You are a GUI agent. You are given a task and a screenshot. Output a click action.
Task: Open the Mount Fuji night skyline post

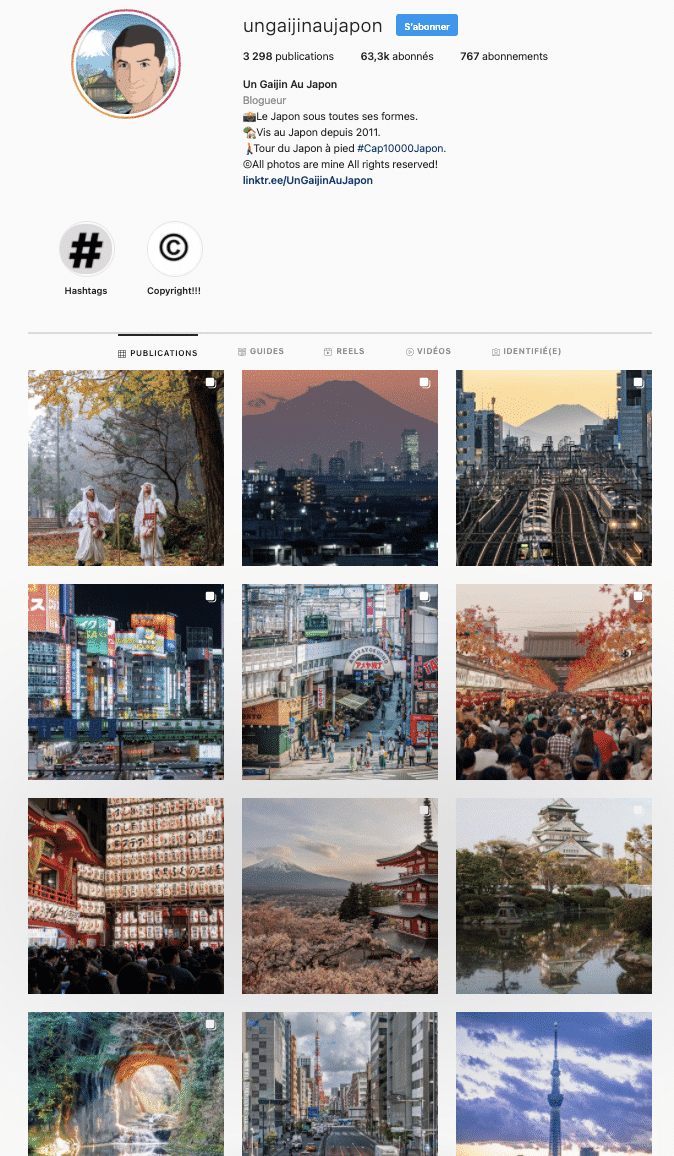[340, 468]
